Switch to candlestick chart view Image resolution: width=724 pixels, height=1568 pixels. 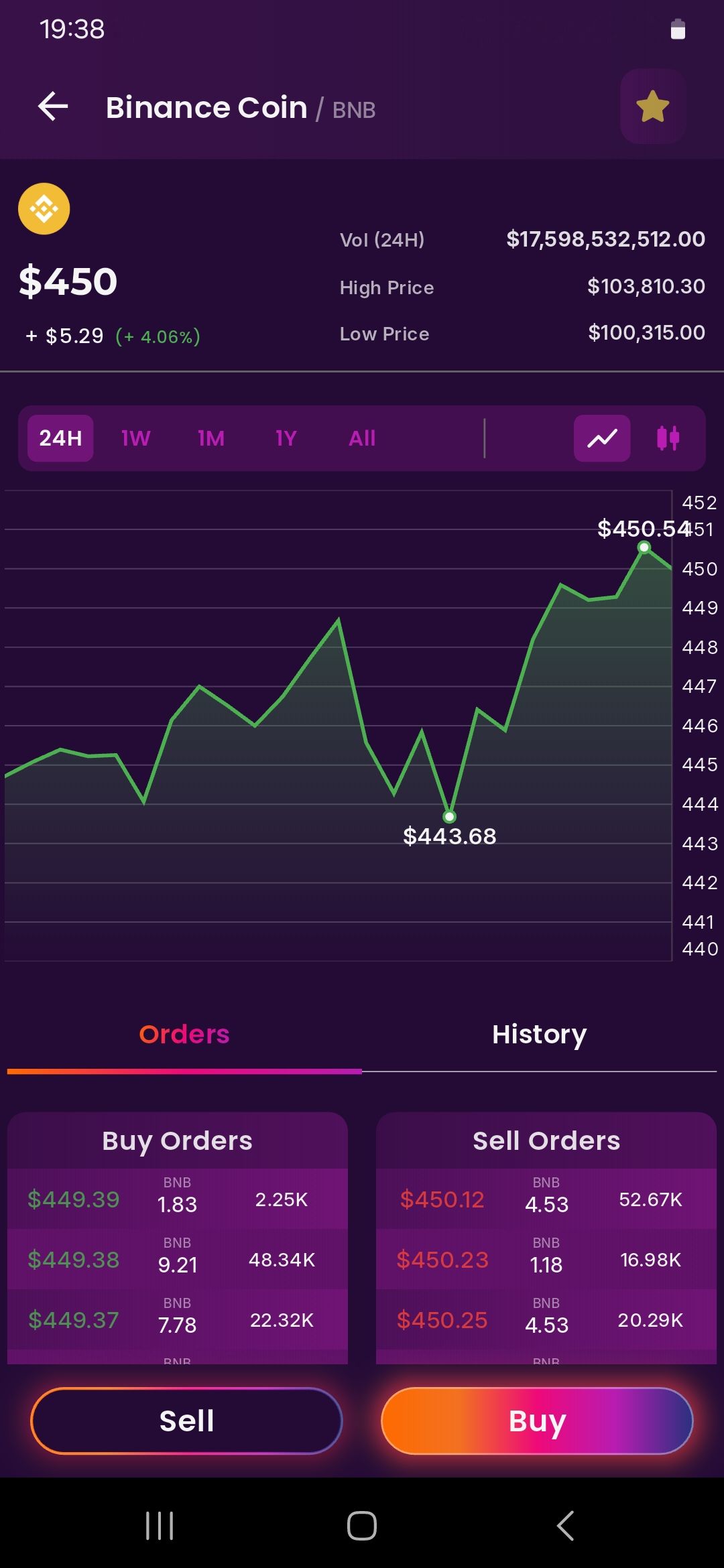pyautogui.click(x=668, y=438)
